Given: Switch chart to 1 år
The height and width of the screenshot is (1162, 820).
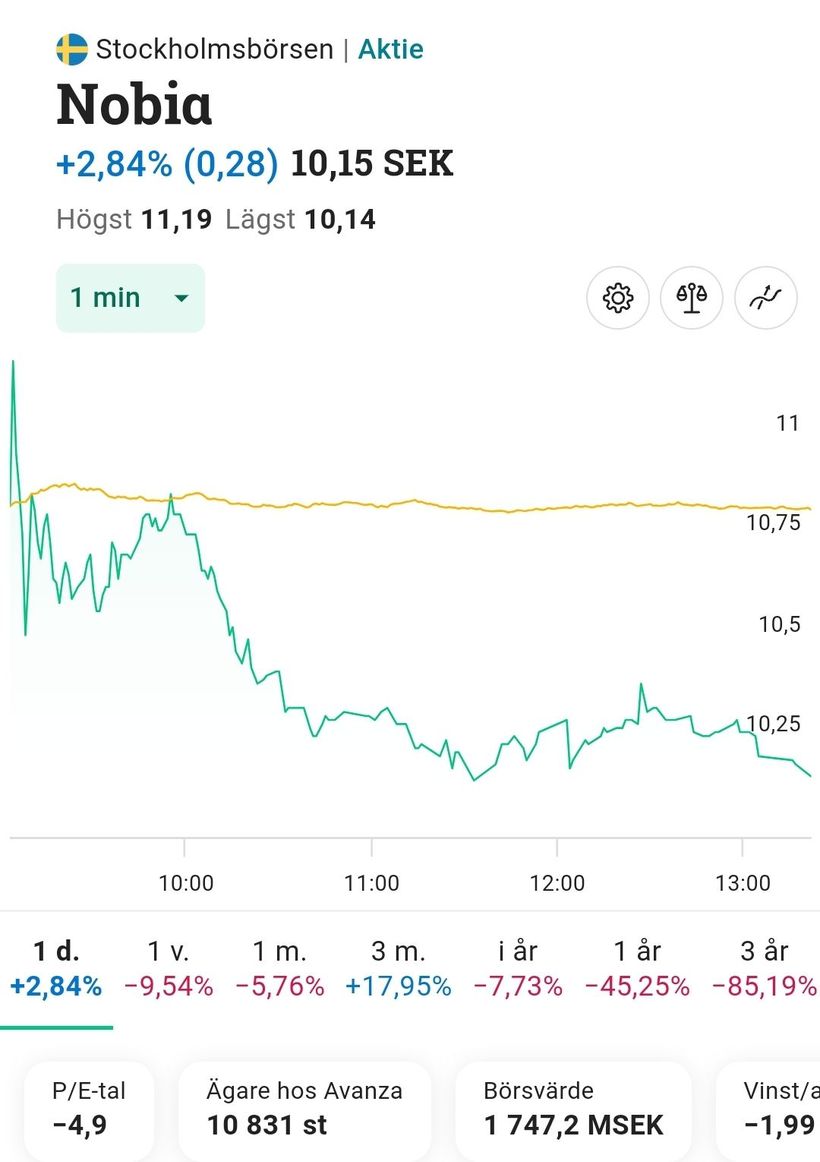Looking at the screenshot, I should point(637,967).
